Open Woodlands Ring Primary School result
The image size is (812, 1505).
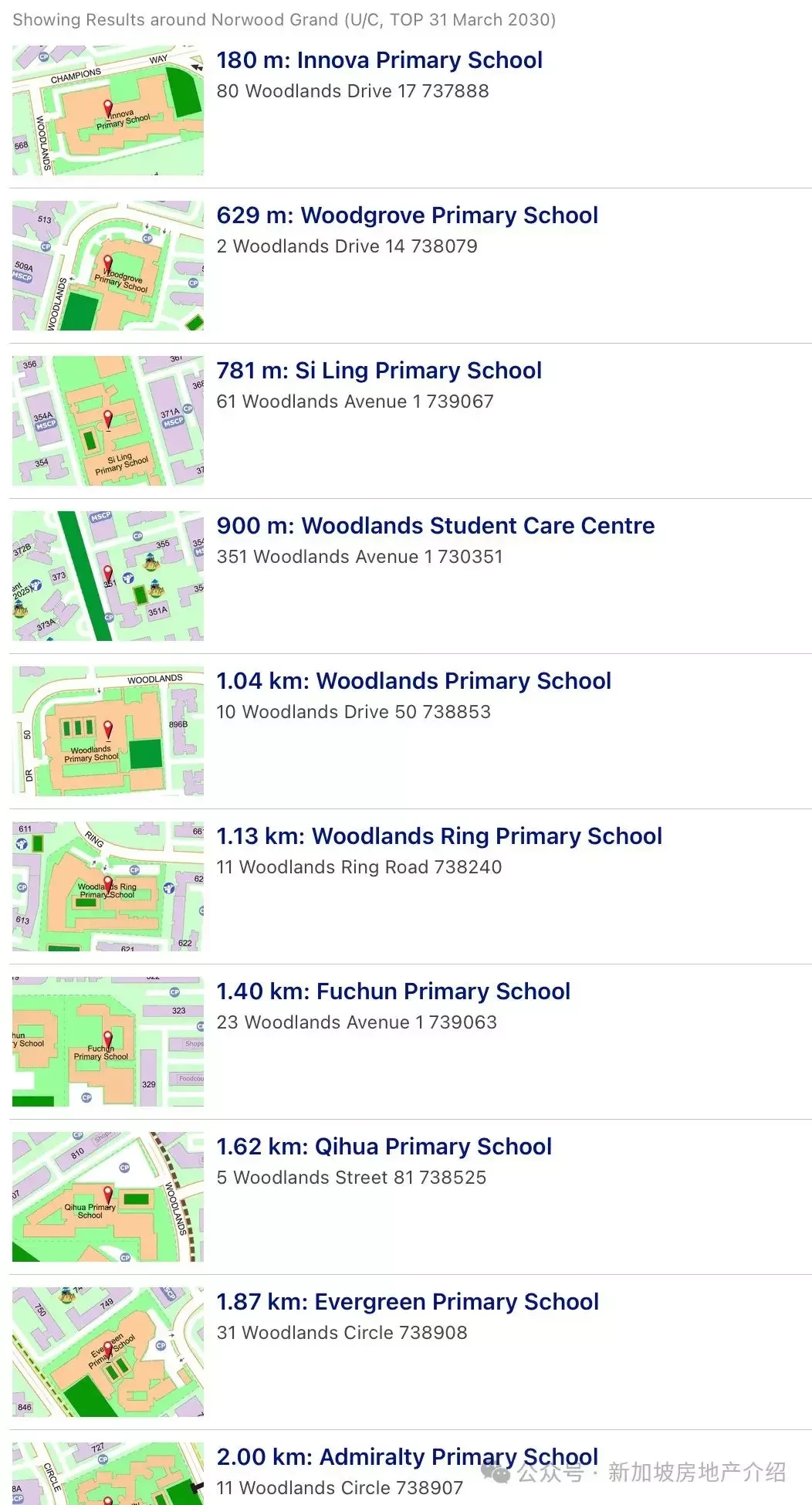pos(438,836)
